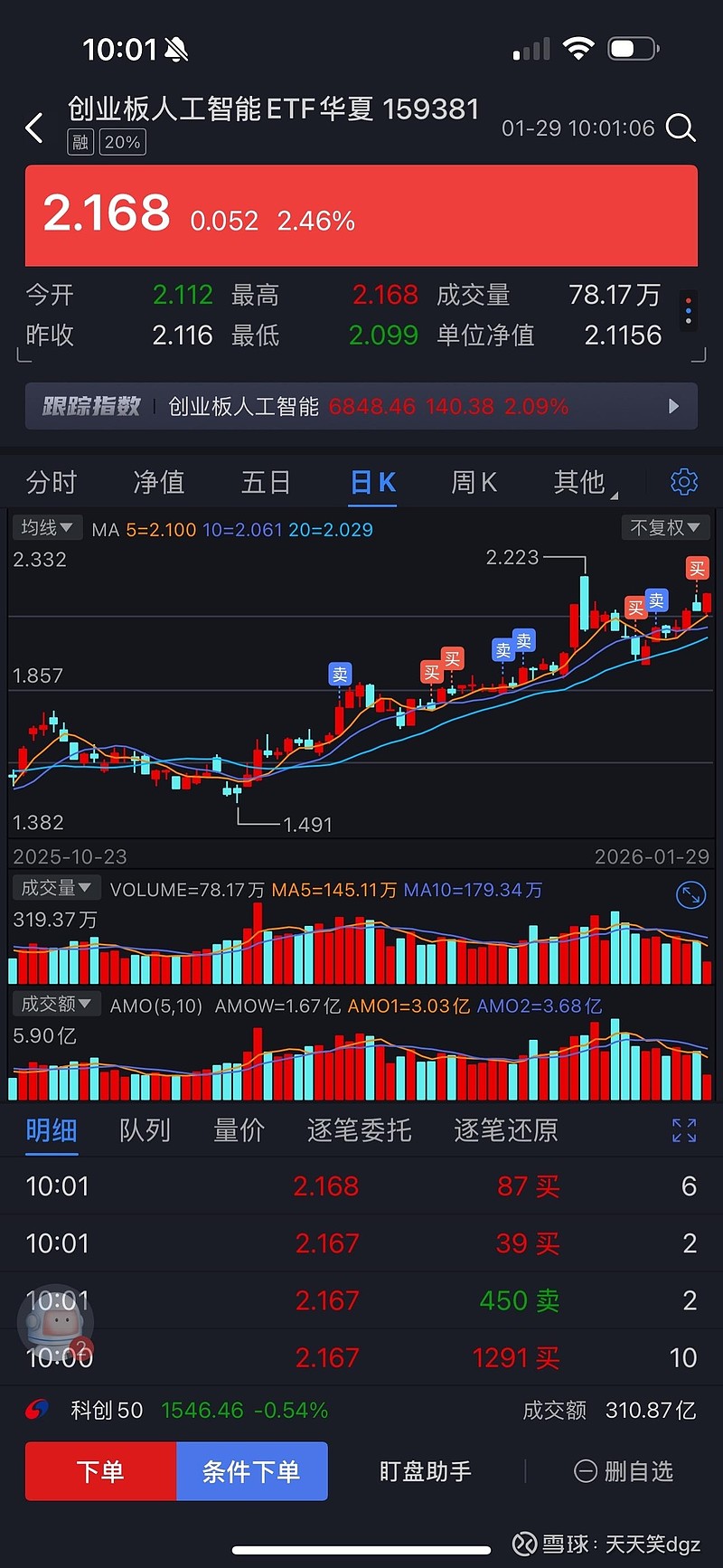Open the 成交量 indicator dropdown
The image size is (723, 1568).
point(56,888)
